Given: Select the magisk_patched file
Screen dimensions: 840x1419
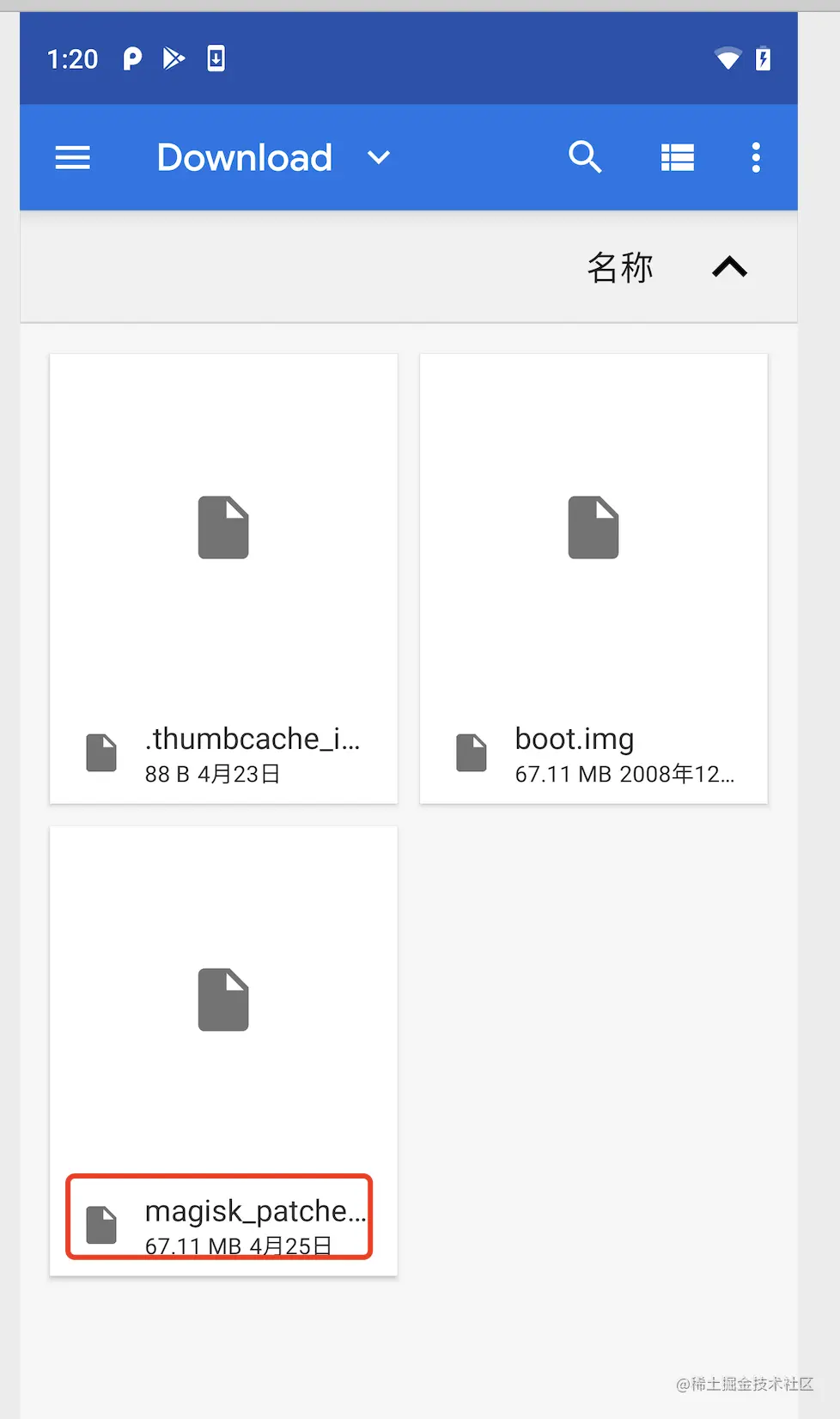Looking at the screenshot, I should (223, 1051).
